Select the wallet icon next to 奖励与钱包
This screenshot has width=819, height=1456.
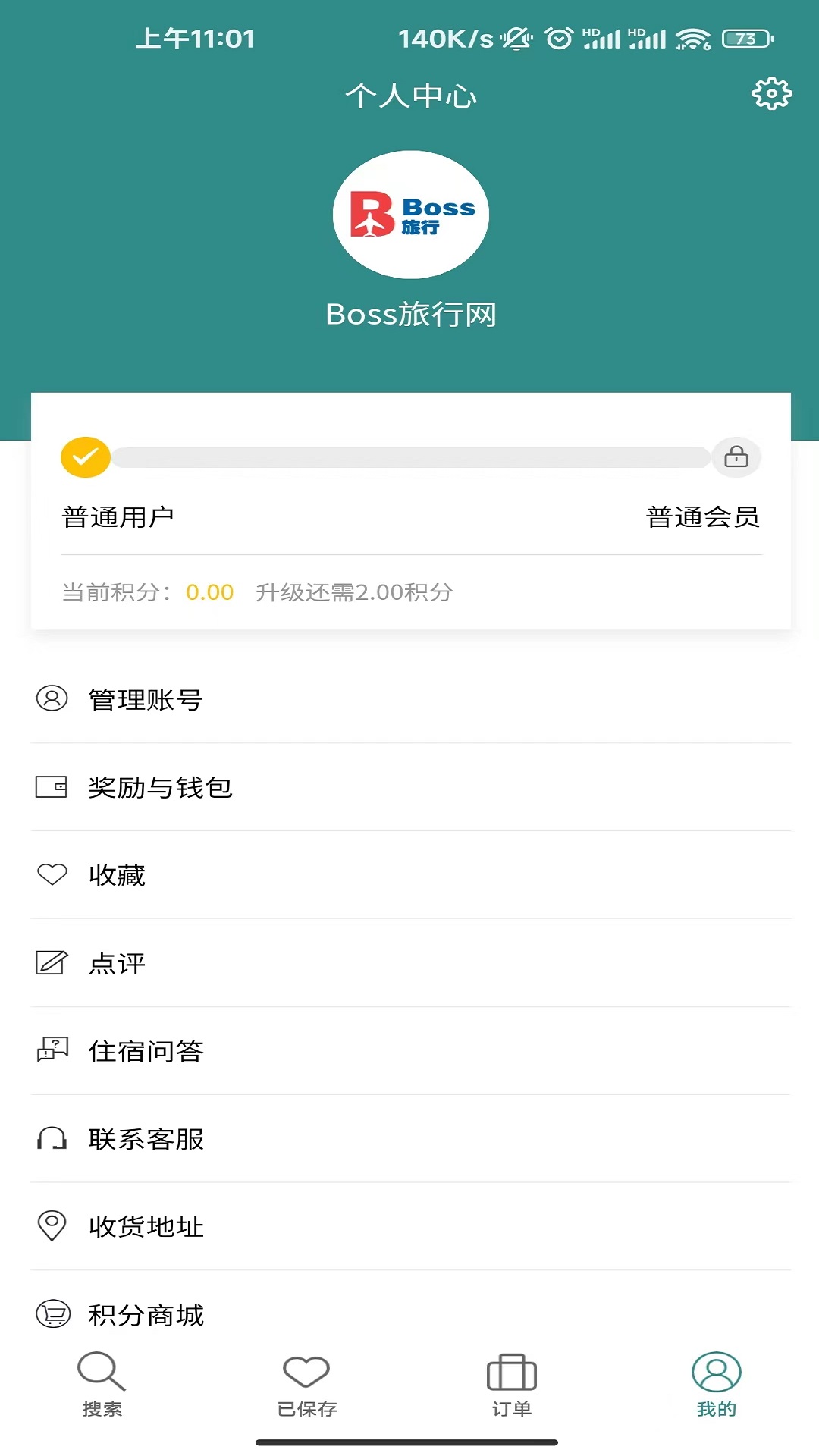click(x=52, y=788)
